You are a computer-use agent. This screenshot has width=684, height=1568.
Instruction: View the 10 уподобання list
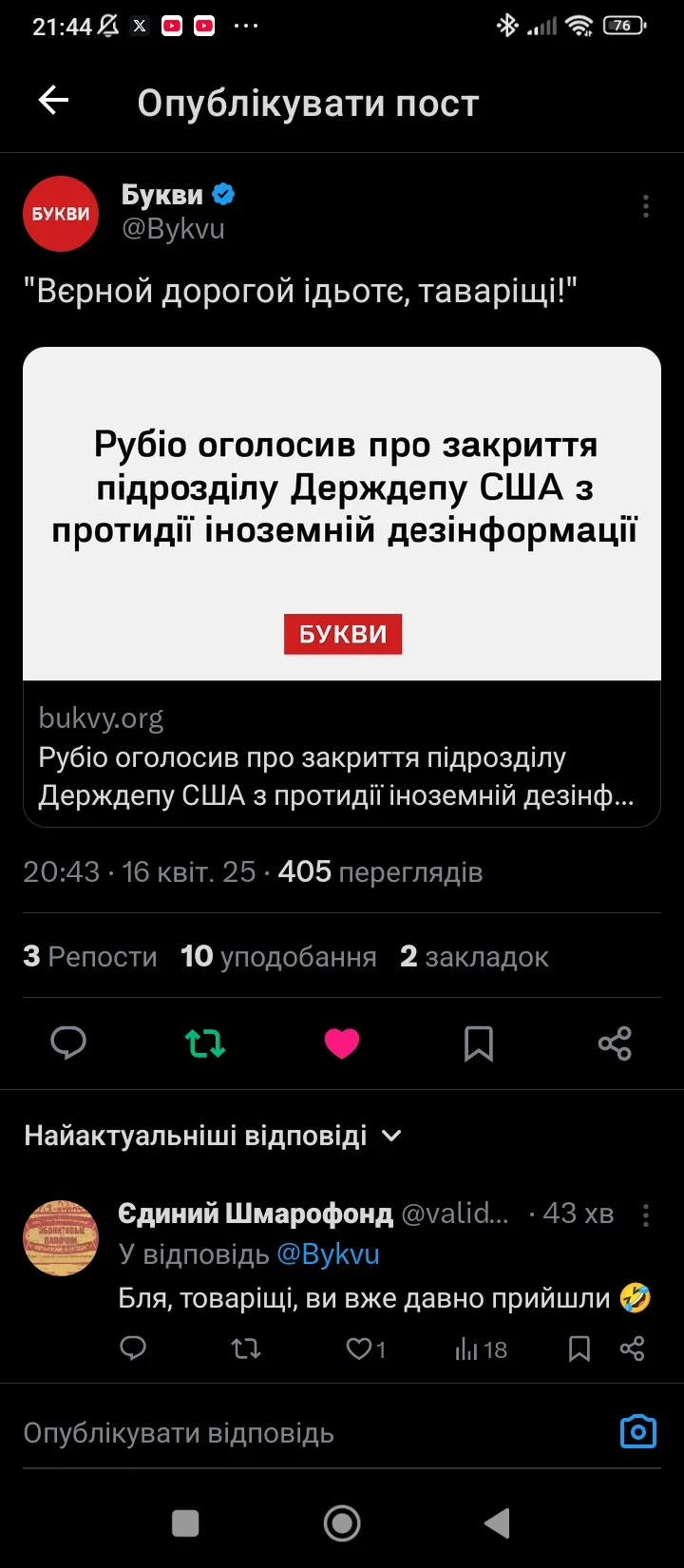(x=278, y=956)
